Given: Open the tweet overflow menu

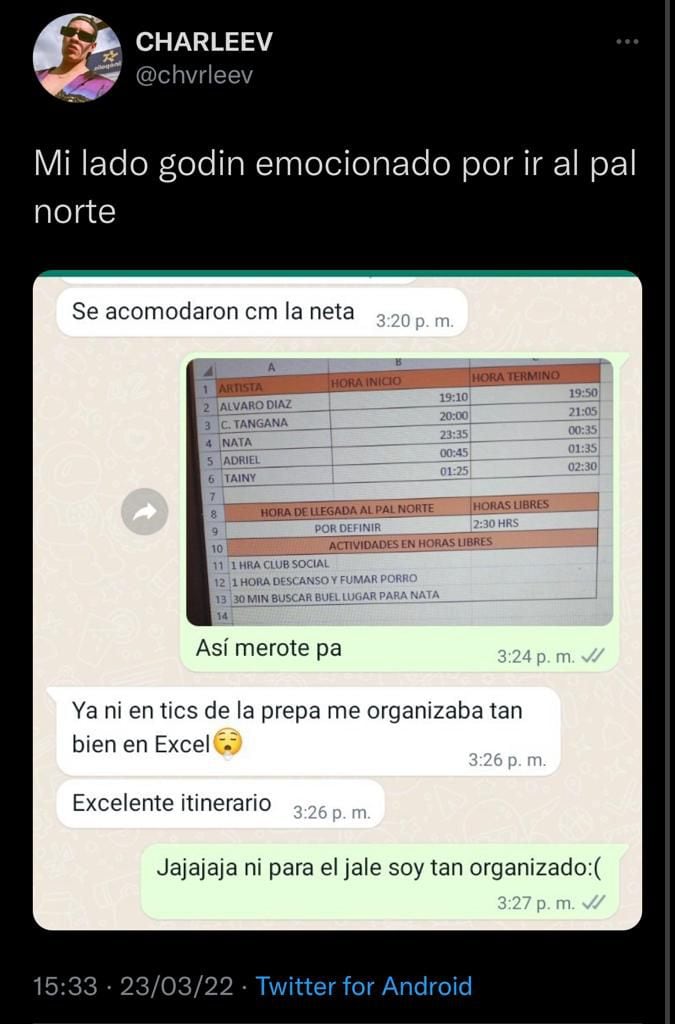Looking at the screenshot, I should click(x=626, y=42).
